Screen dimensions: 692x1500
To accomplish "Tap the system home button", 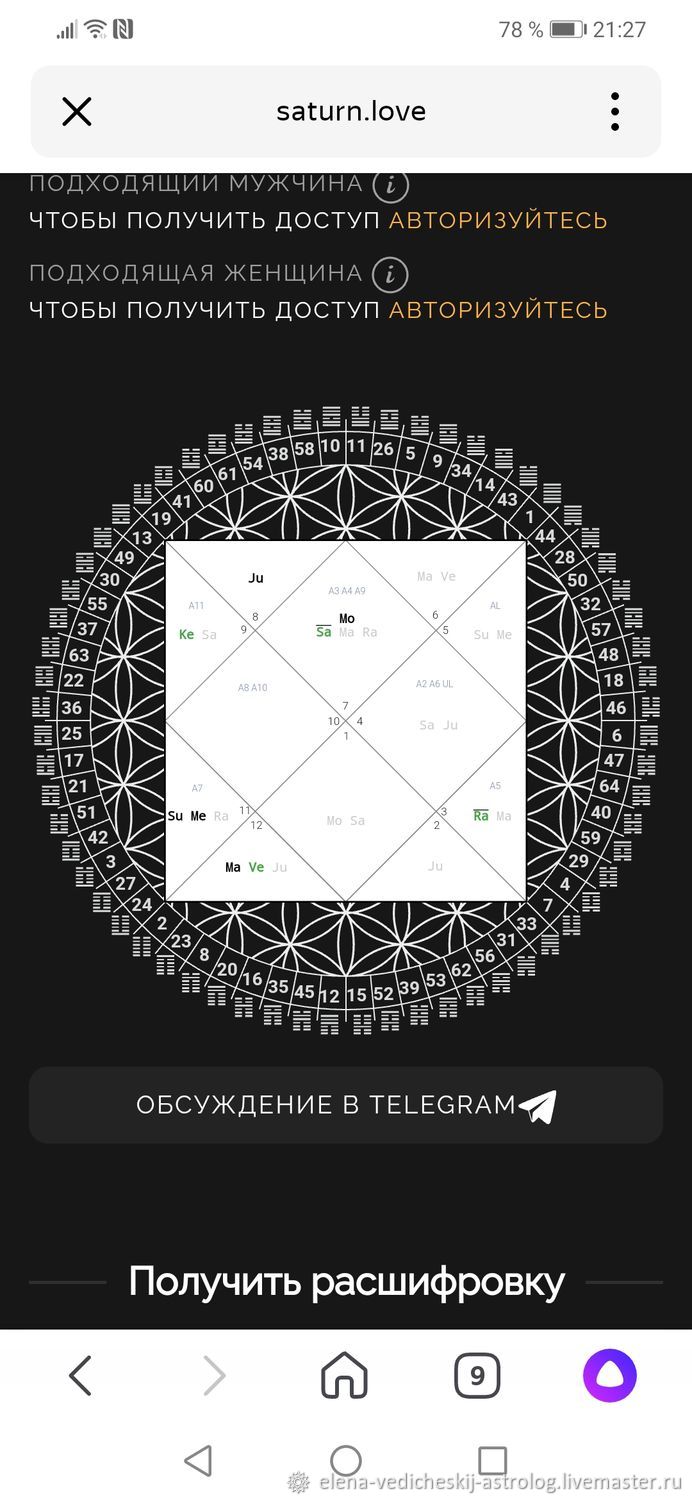I will tap(345, 1460).
